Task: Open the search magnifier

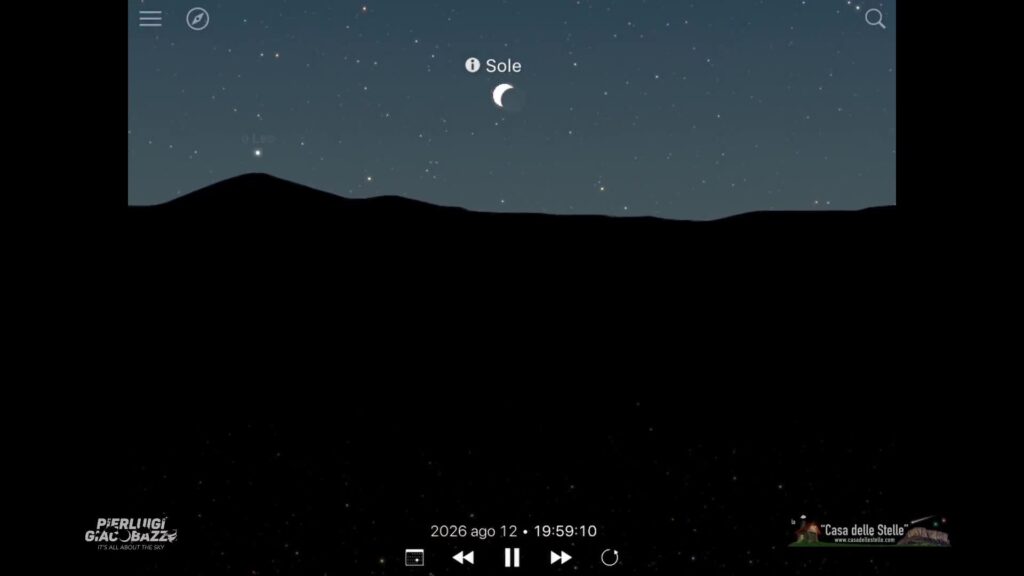Action: coord(875,19)
